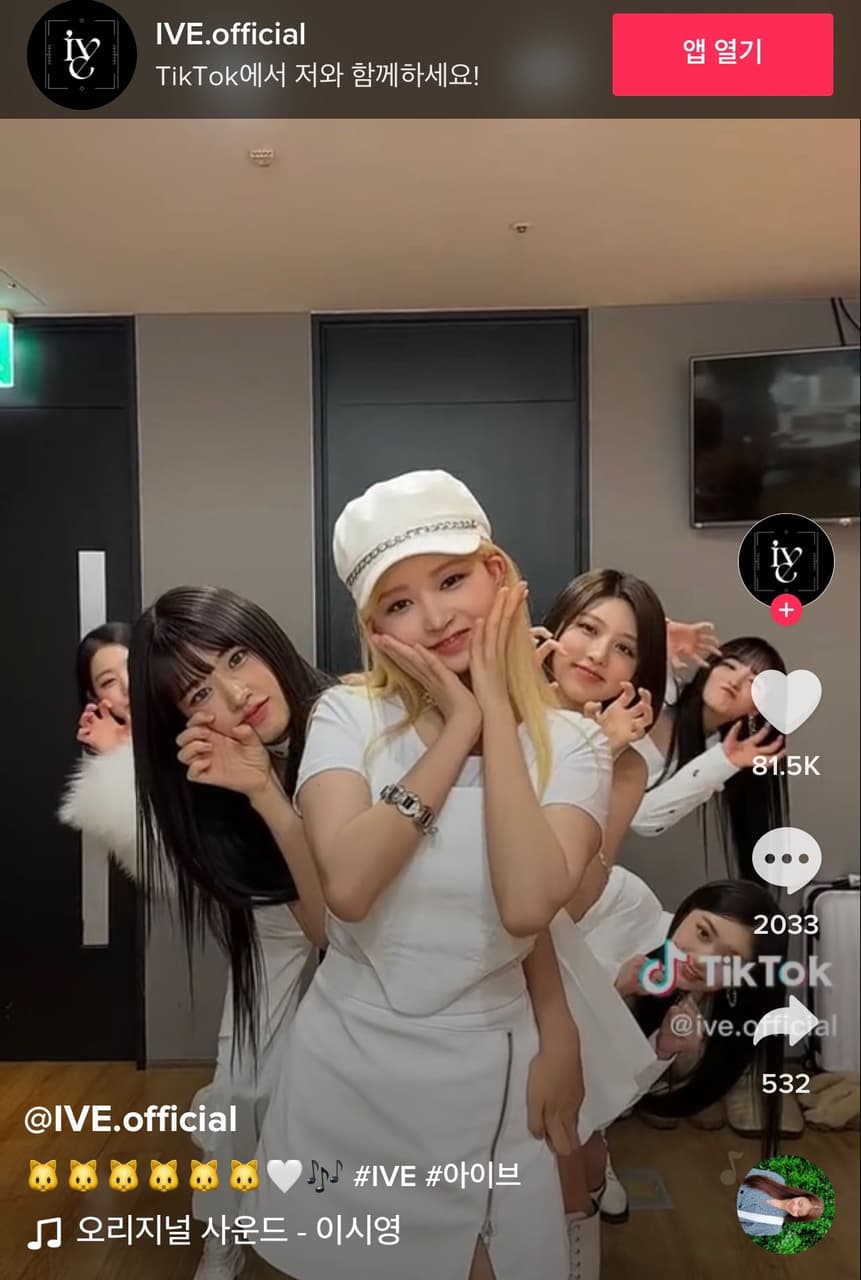Open the 오리지널 사운드 - 이시영 sound
This screenshot has height=1280, width=861.
(238, 1232)
